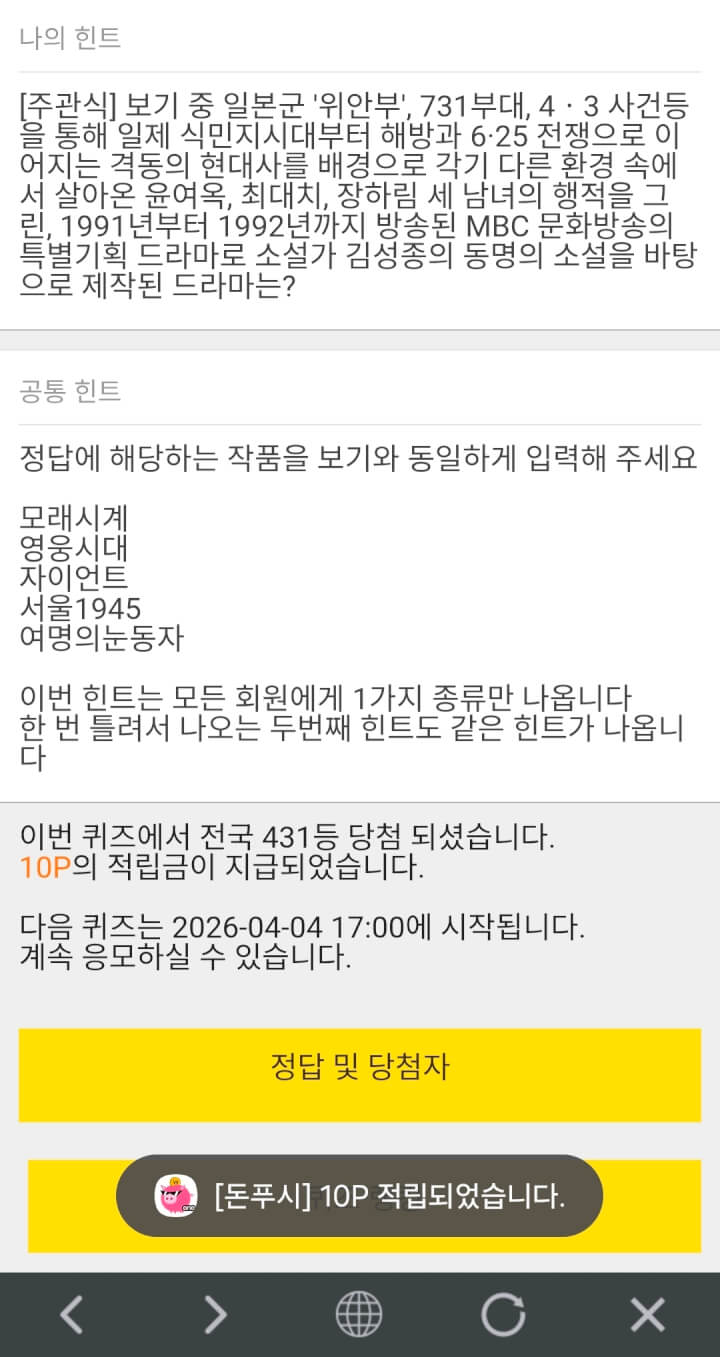The width and height of the screenshot is (720, 1357).
Task: Reload the current page
Action: (503, 1314)
